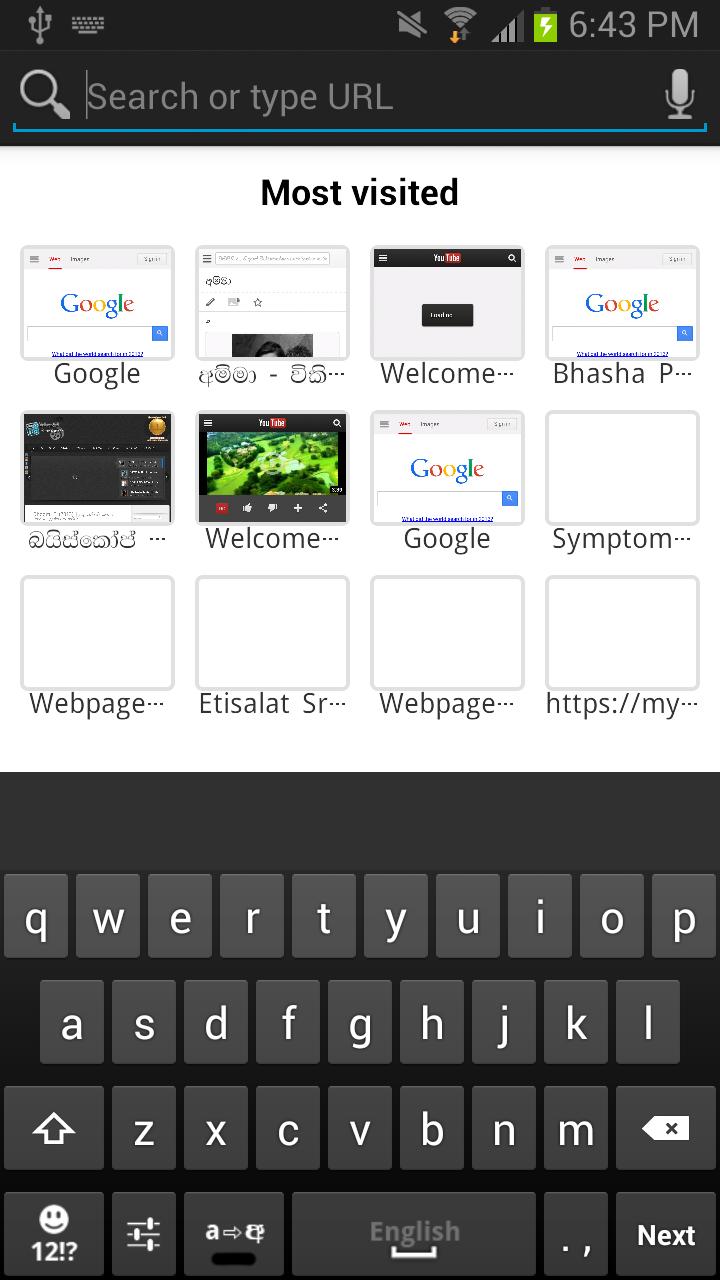This screenshot has width=720, height=1280.
Task: Tap the Next key on keyboard
Action: pos(666,1235)
